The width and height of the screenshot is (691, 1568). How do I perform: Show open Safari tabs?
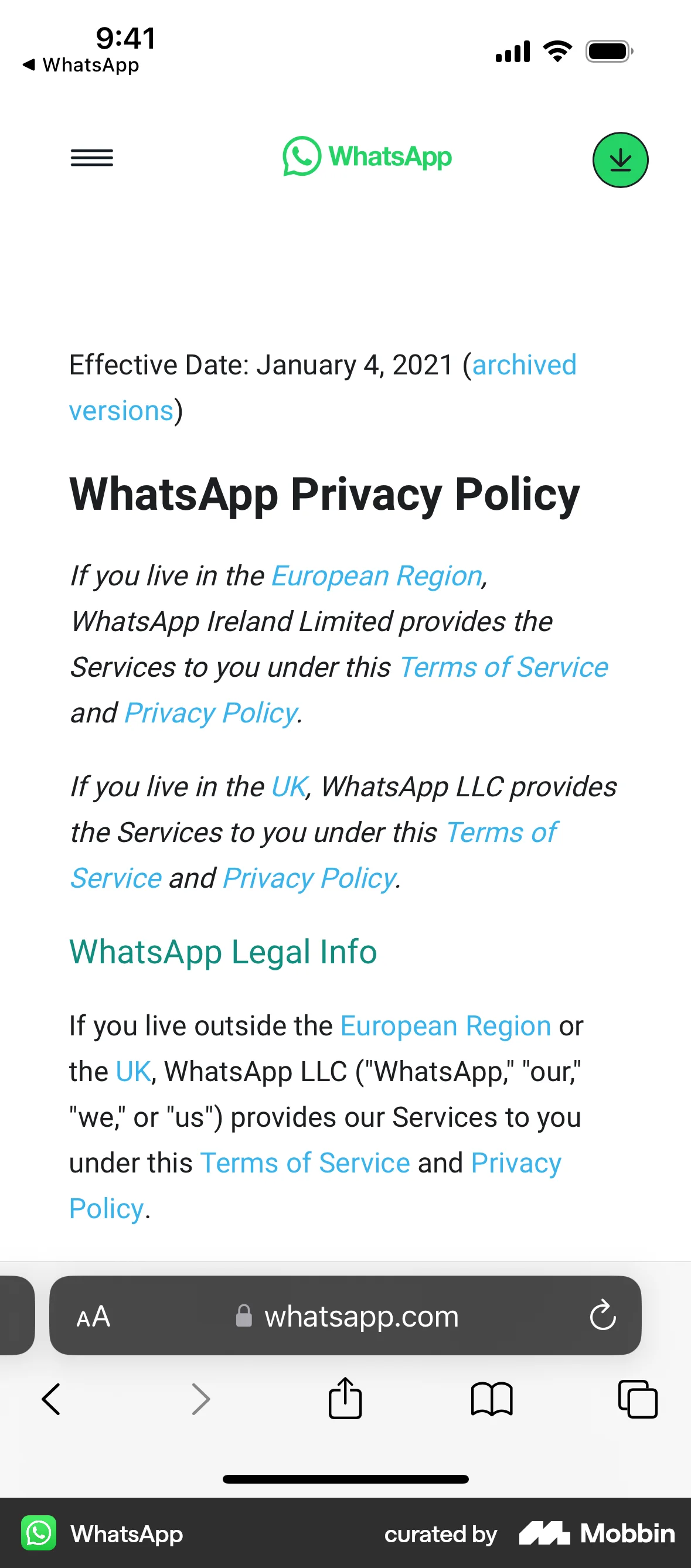(x=638, y=1399)
